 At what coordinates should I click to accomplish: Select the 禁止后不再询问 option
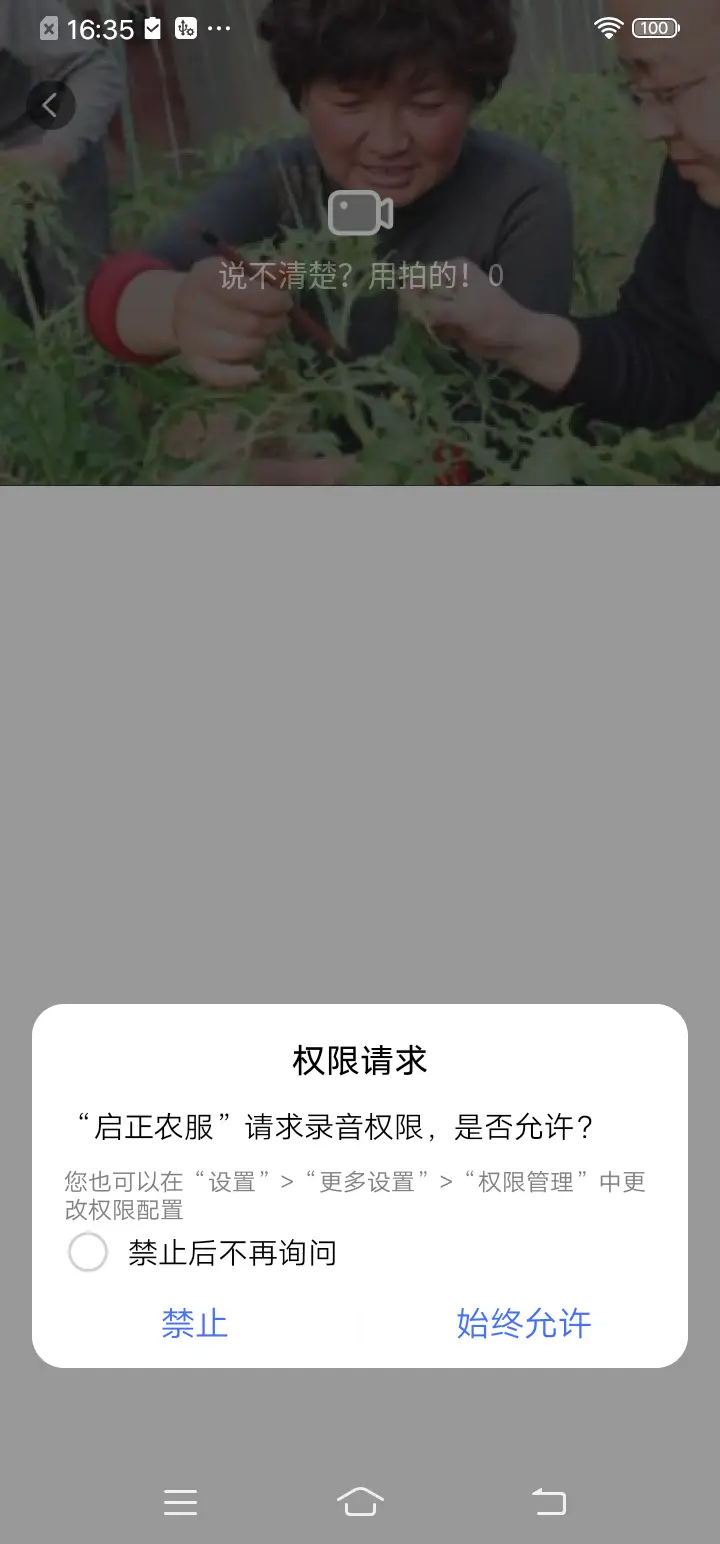88,1252
